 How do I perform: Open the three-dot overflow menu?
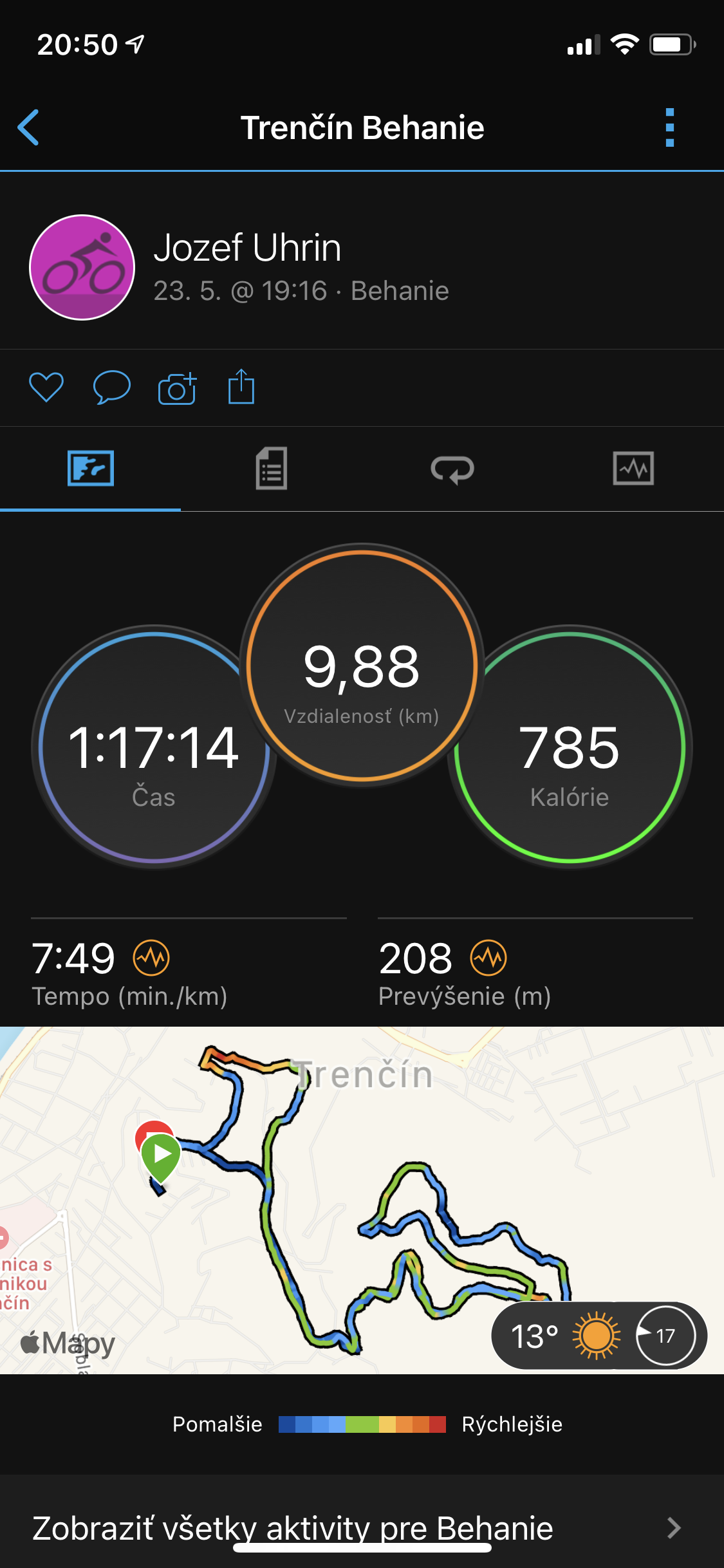670,127
